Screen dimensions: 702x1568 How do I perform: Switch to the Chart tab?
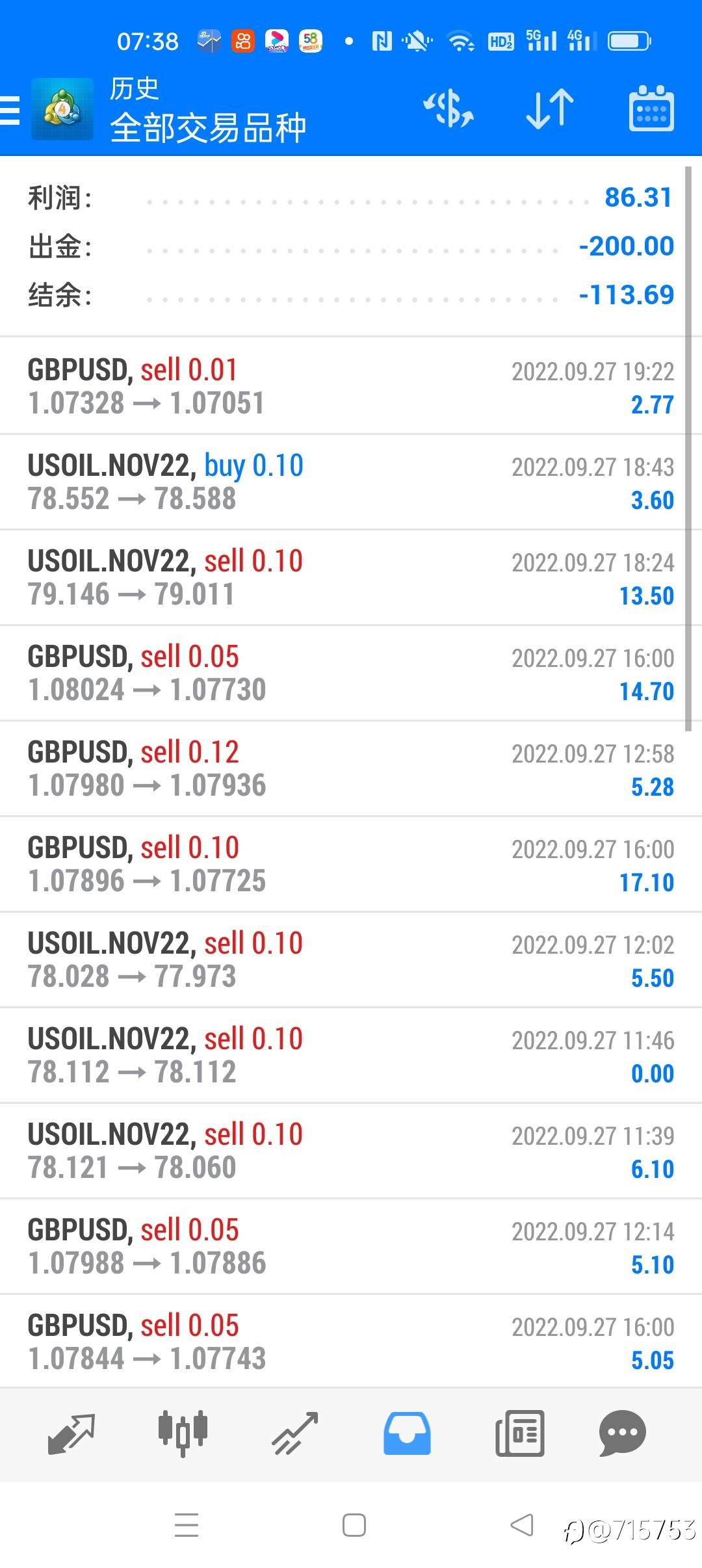point(183,1433)
